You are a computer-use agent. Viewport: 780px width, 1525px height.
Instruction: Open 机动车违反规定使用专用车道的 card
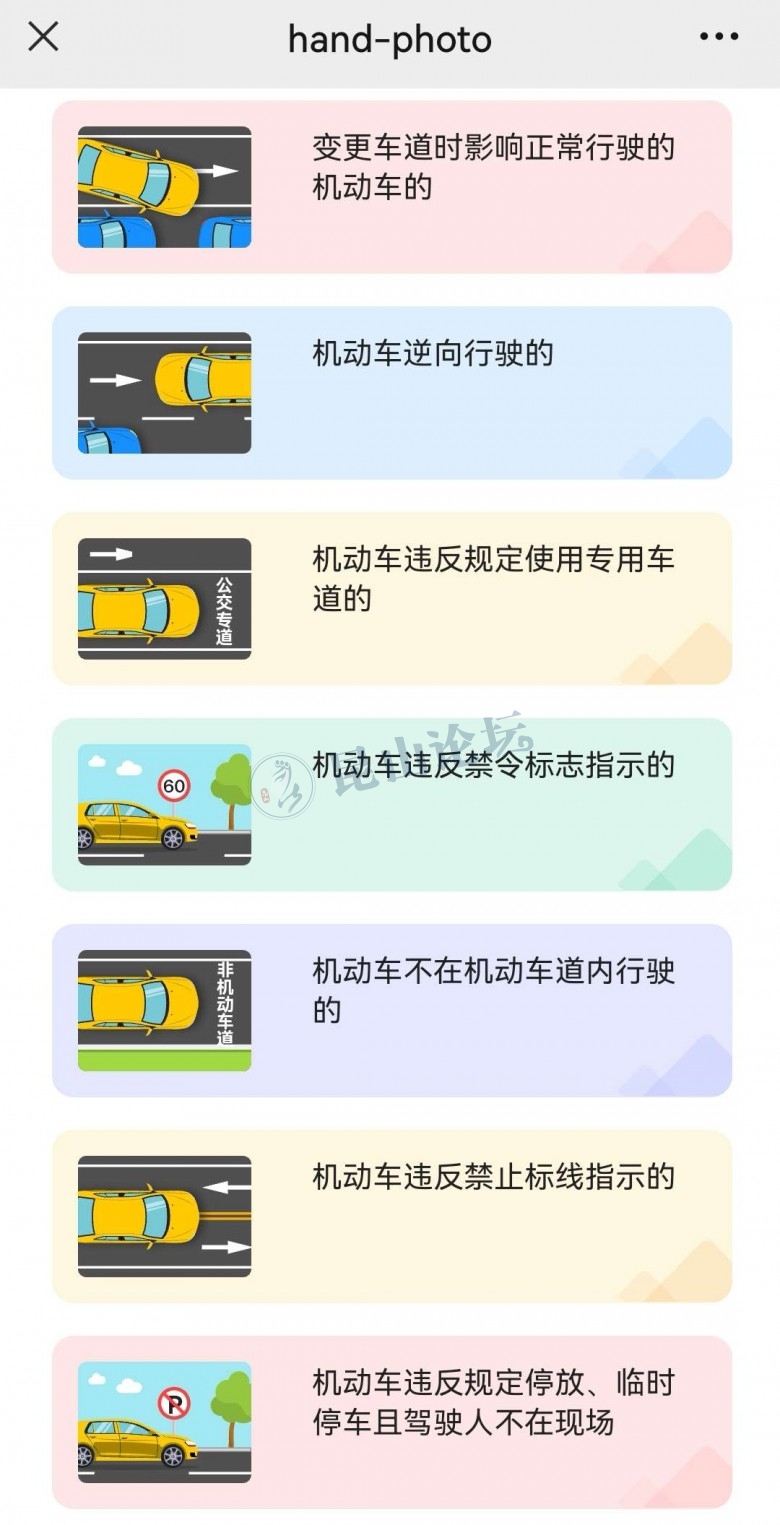pyautogui.click(x=392, y=599)
